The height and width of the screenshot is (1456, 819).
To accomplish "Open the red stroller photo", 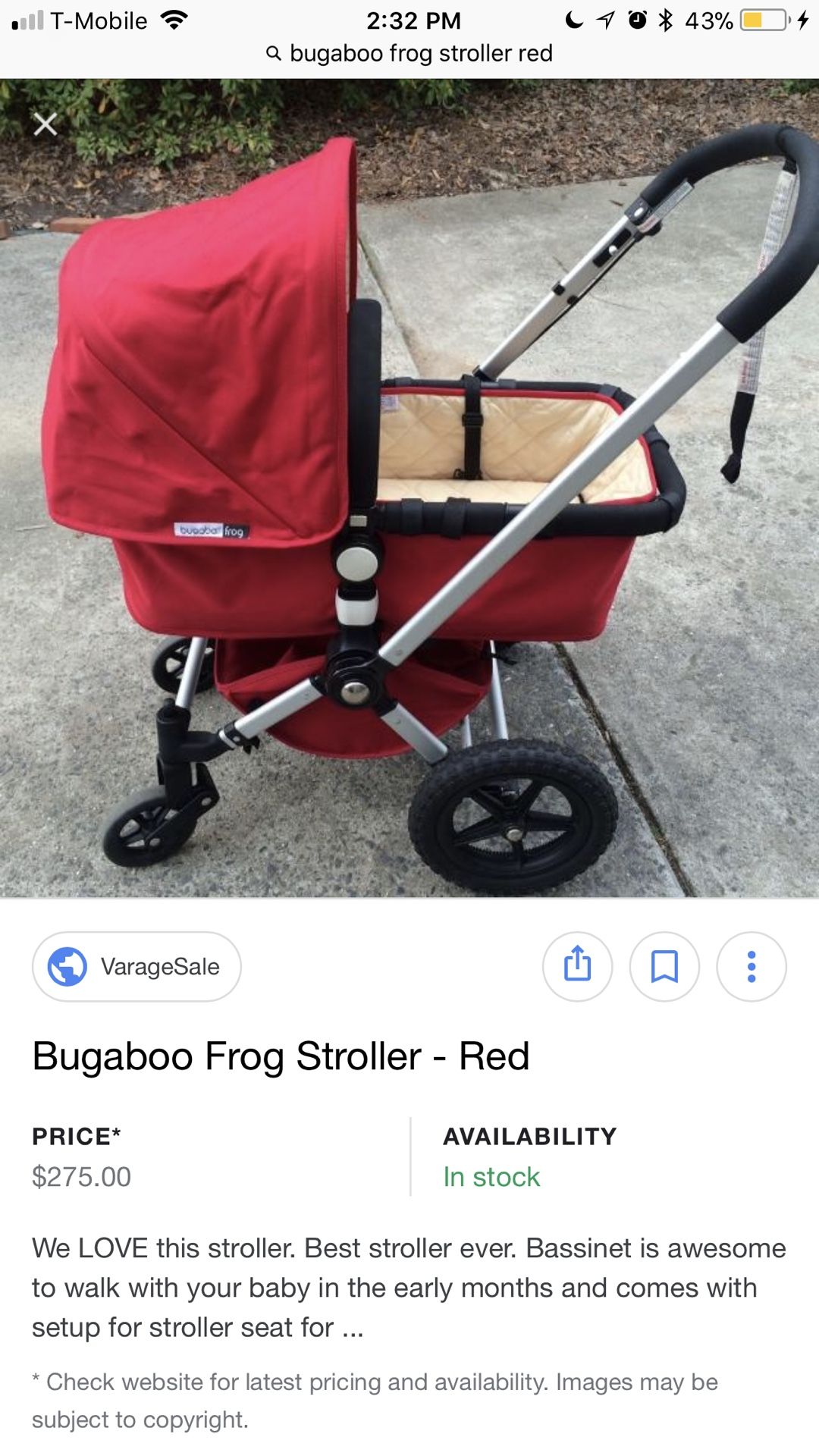I will (x=409, y=488).
